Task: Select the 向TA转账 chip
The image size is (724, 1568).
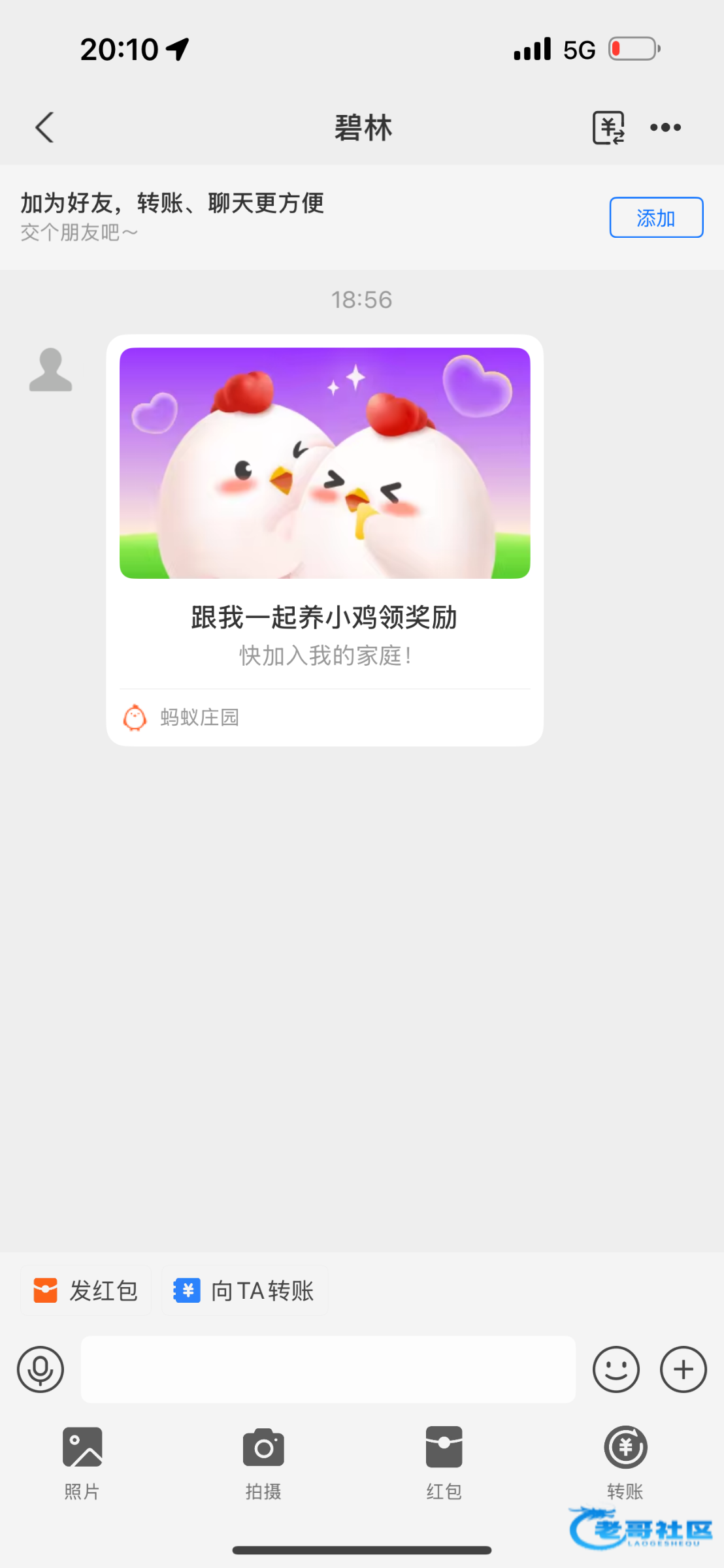Action: pos(245,1290)
